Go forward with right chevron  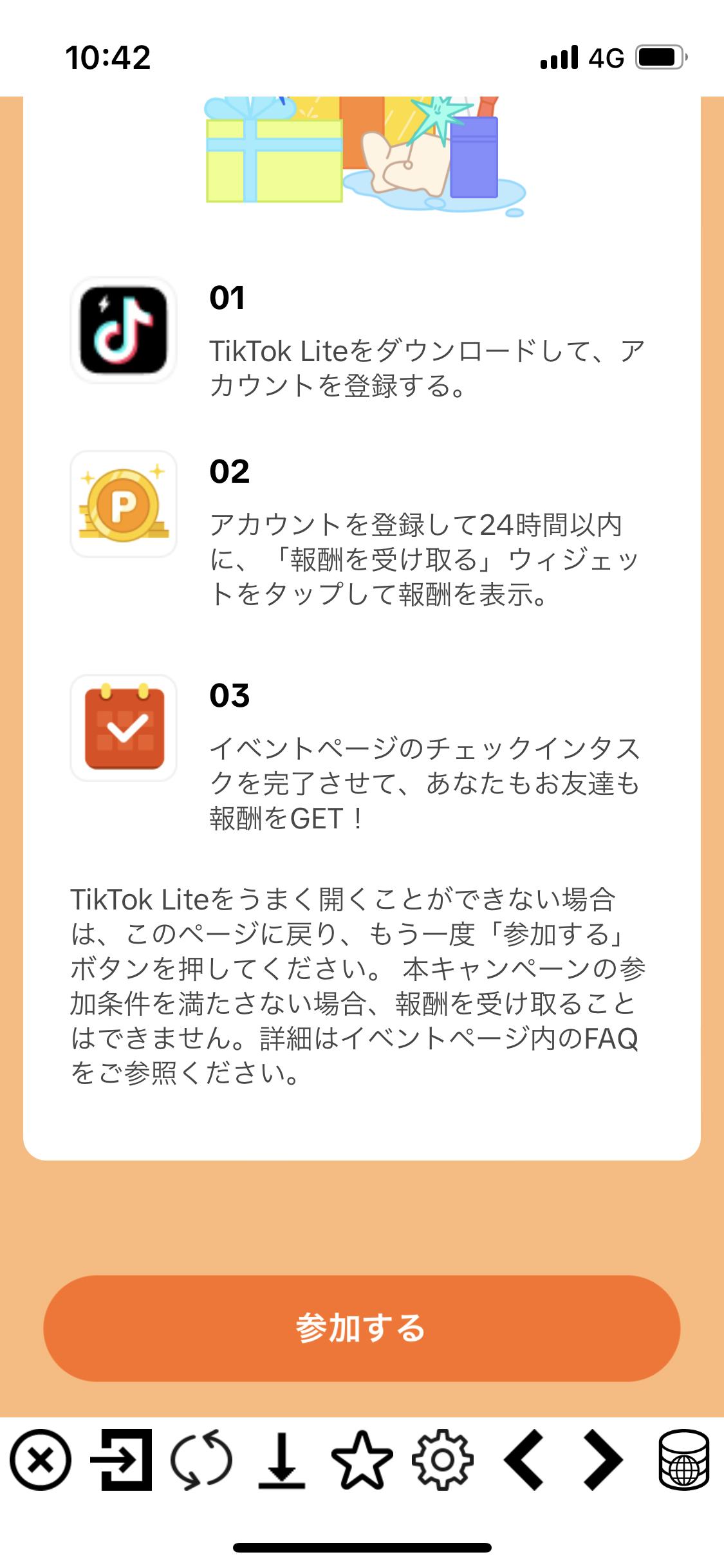603,1459
